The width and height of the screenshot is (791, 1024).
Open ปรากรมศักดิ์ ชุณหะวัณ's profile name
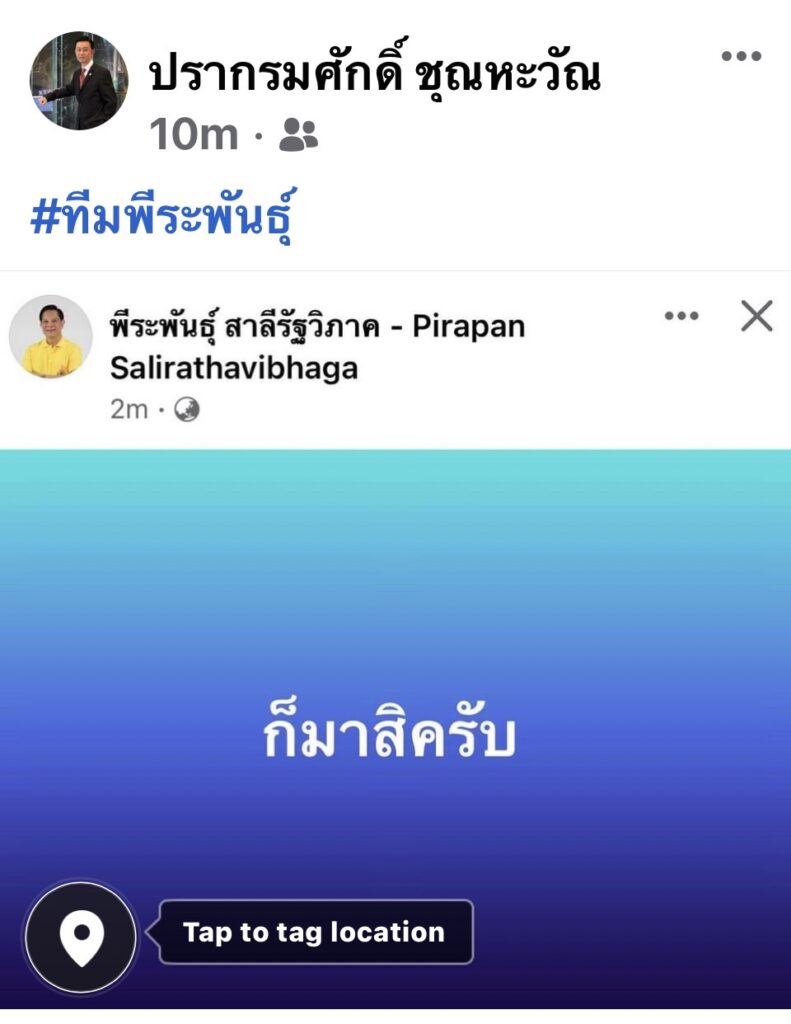[375, 75]
